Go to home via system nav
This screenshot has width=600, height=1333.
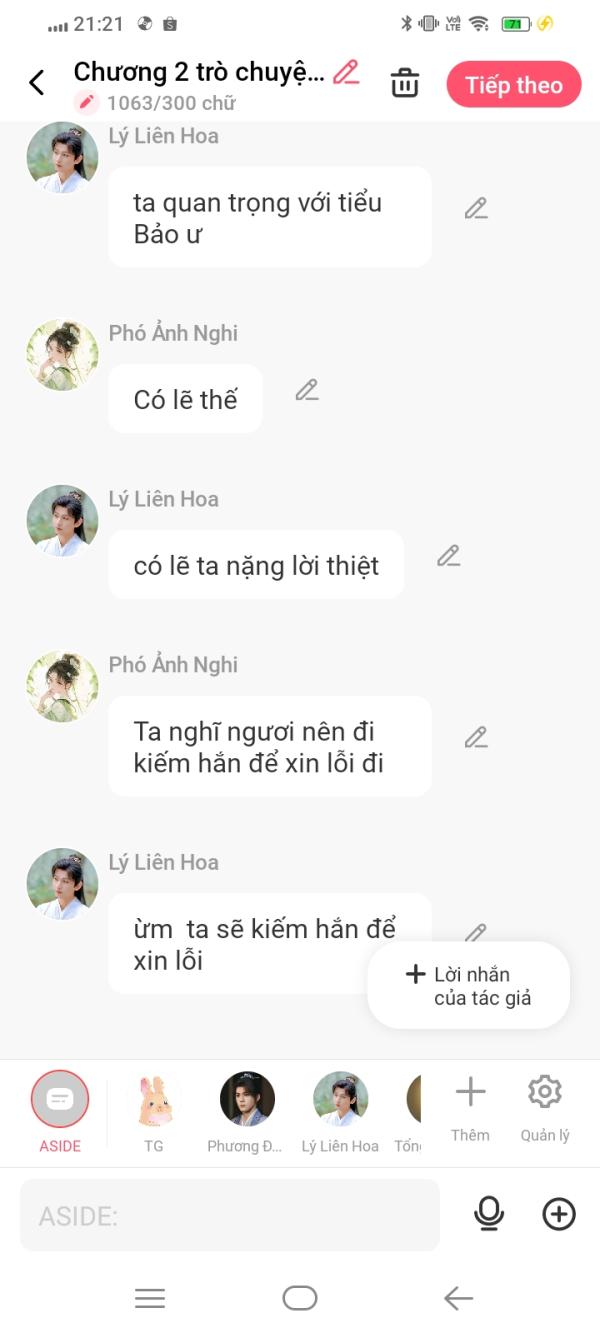(300, 1298)
